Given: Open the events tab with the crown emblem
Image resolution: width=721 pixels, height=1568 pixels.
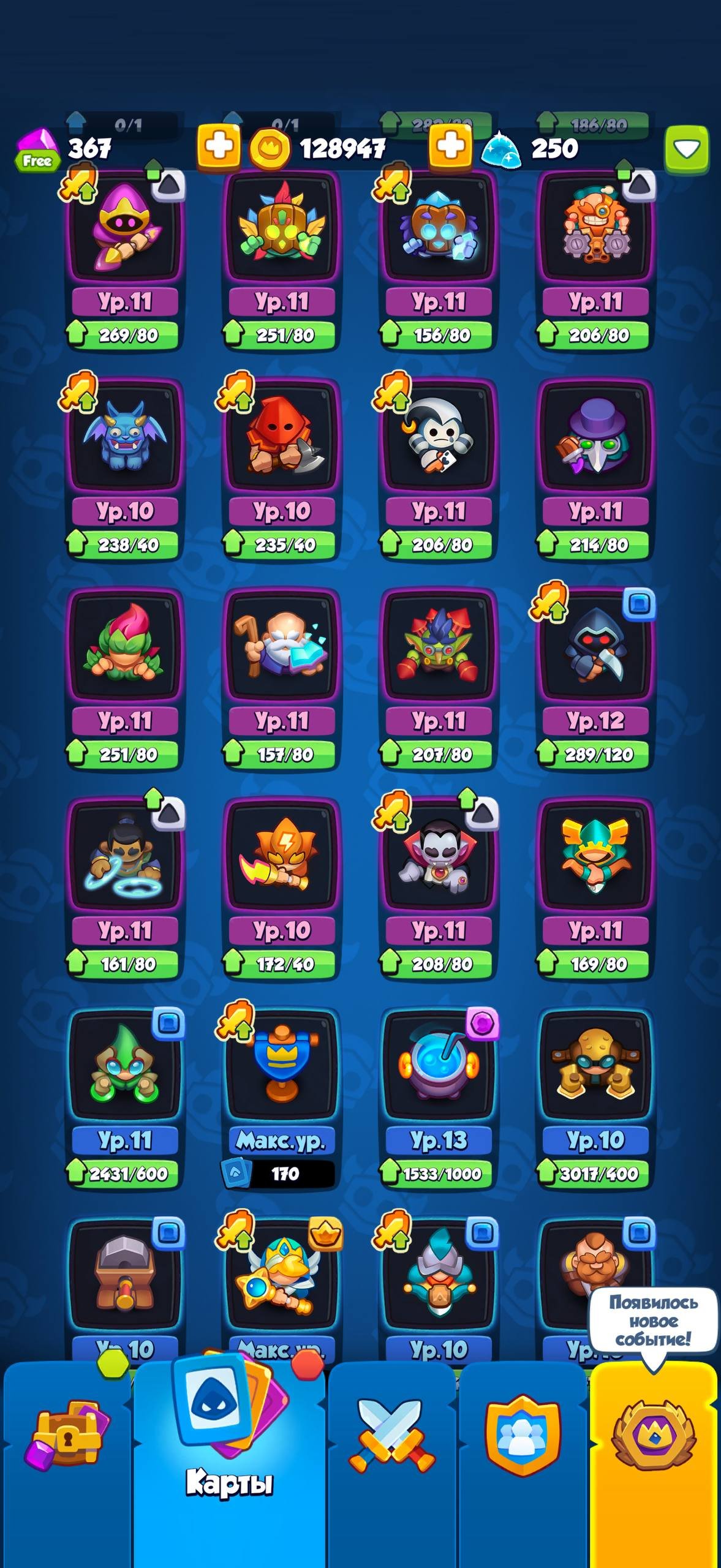Looking at the screenshot, I should pos(653,1434).
